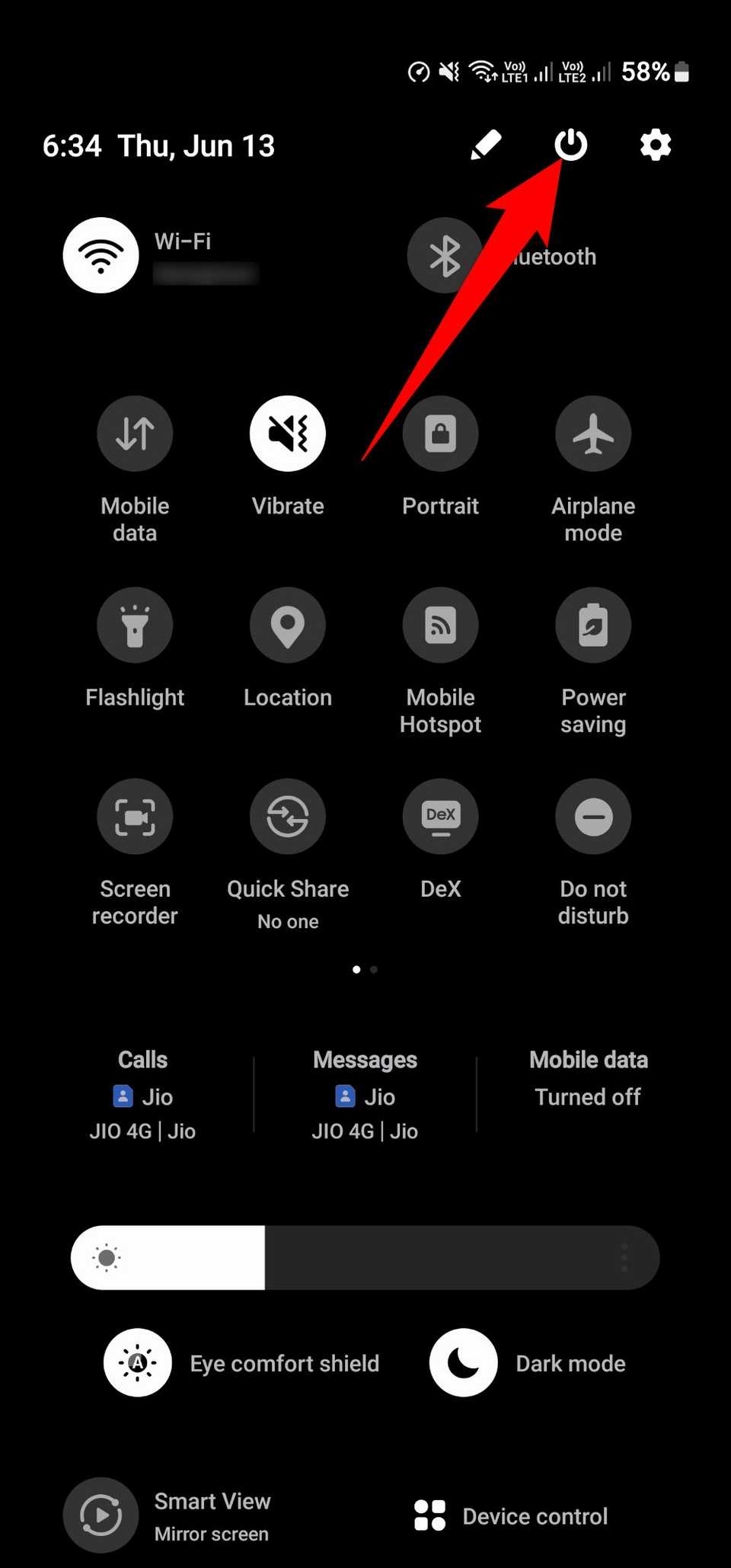Edit quick settings with the pencil icon
Viewport: 731px width, 1568px height.
click(x=486, y=145)
